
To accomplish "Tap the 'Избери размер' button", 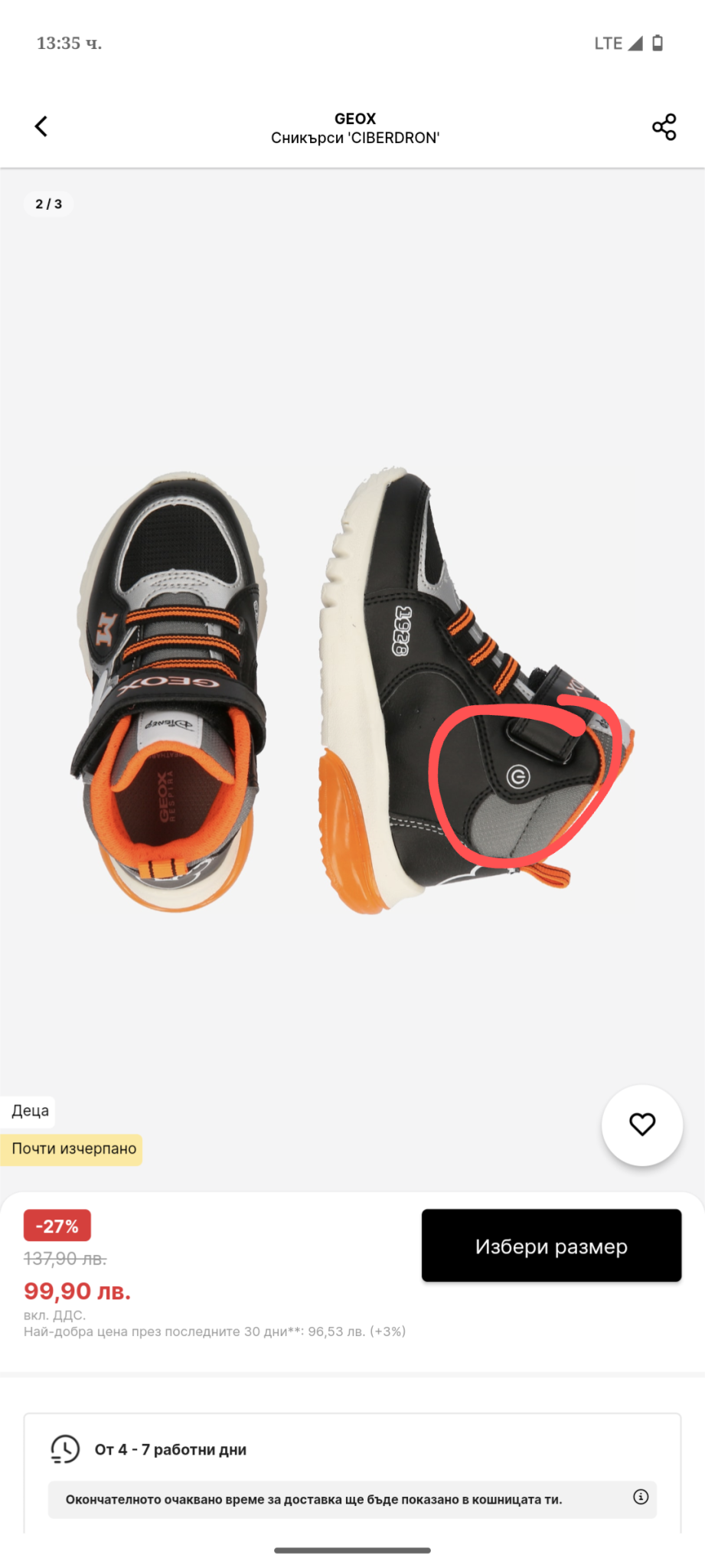I will click(551, 1246).
